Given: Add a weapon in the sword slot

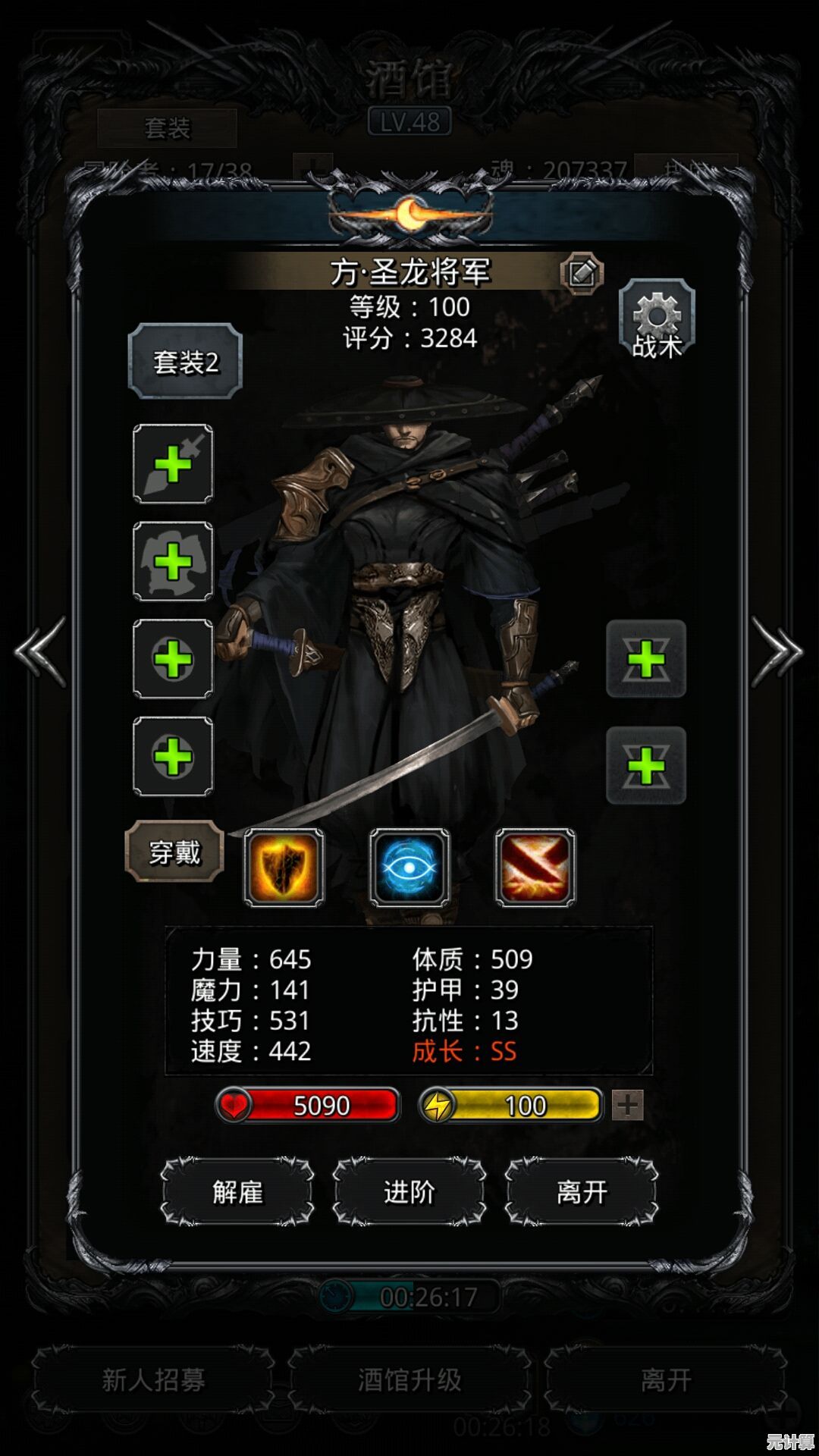Looking at the screenshot, I should click(x=173, y=464).
